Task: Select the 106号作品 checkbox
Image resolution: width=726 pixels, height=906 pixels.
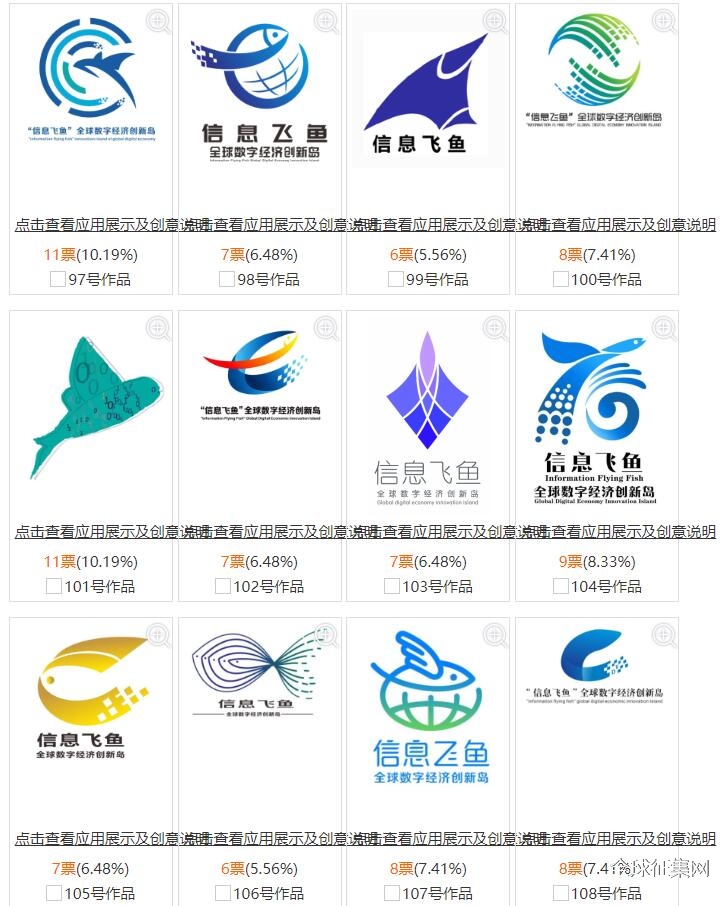Action: [x=223, y=893]
